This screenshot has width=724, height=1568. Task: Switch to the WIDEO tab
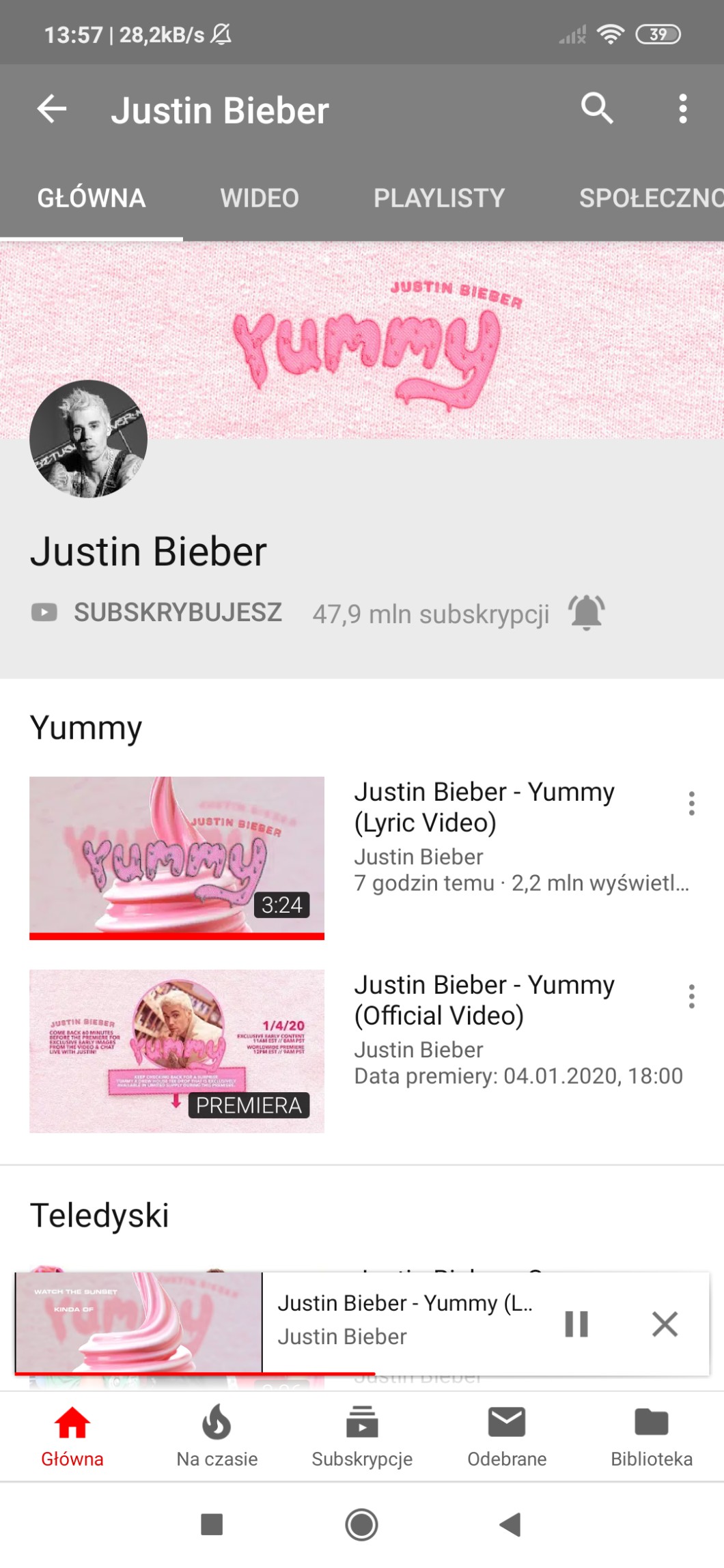point(259,199)
